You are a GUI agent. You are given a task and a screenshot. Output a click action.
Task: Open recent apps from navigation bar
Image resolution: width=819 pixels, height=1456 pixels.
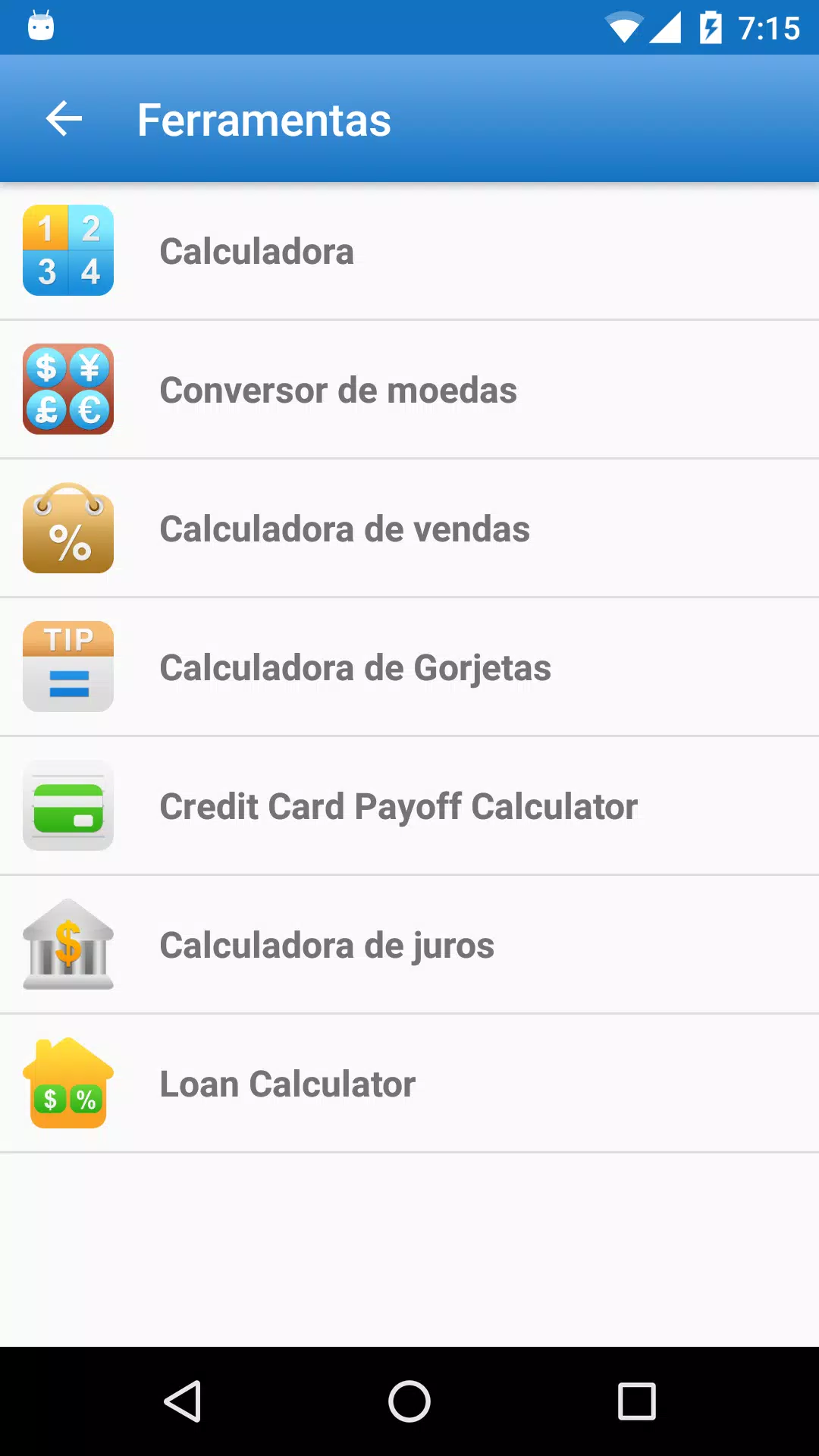tap(637, 1401)
